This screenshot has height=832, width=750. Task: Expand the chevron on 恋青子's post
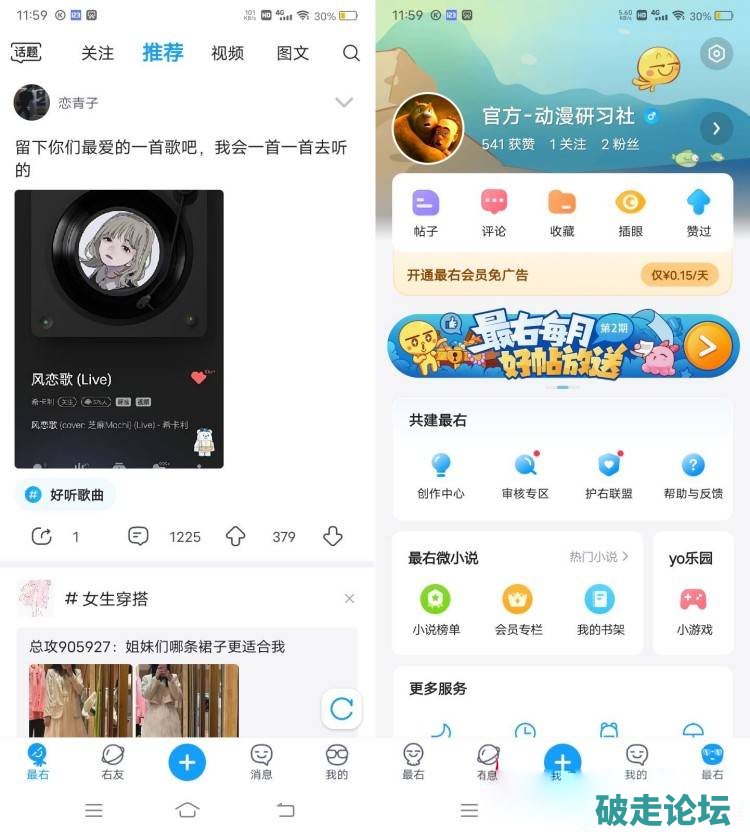click(344, 102)
